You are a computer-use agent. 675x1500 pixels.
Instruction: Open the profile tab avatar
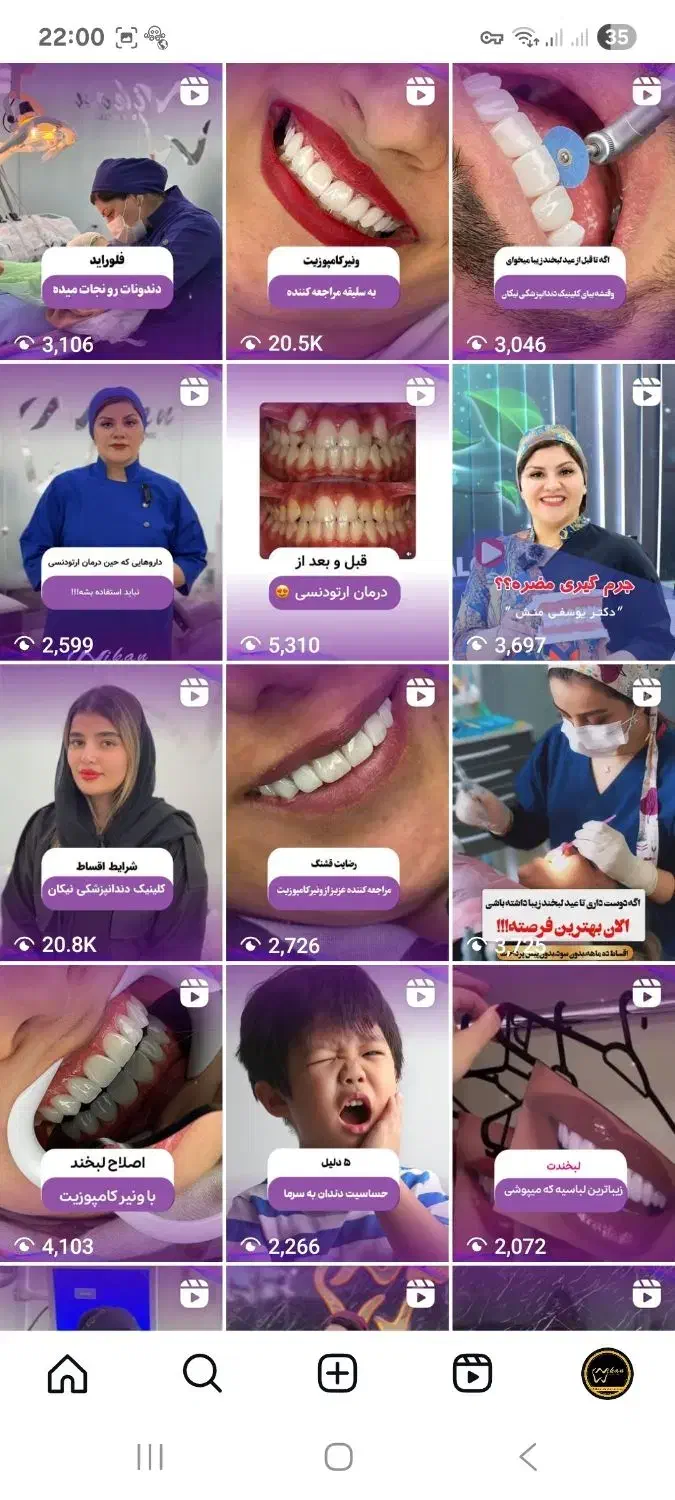607,1374
